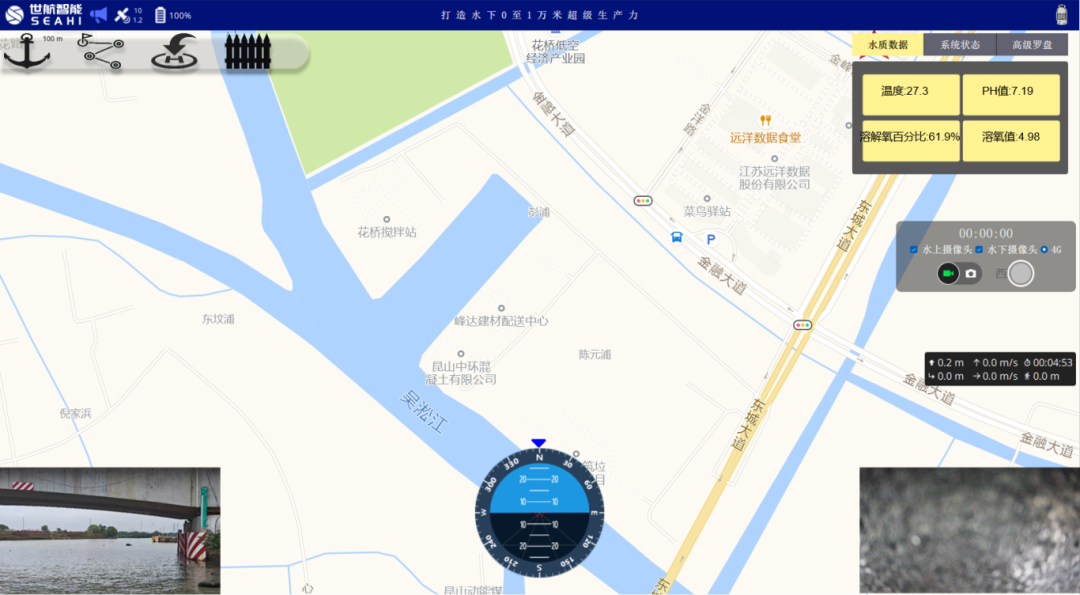The image size is (1080, 595).
Task: Select video recording mode
Action: click(x=948, y=273)
